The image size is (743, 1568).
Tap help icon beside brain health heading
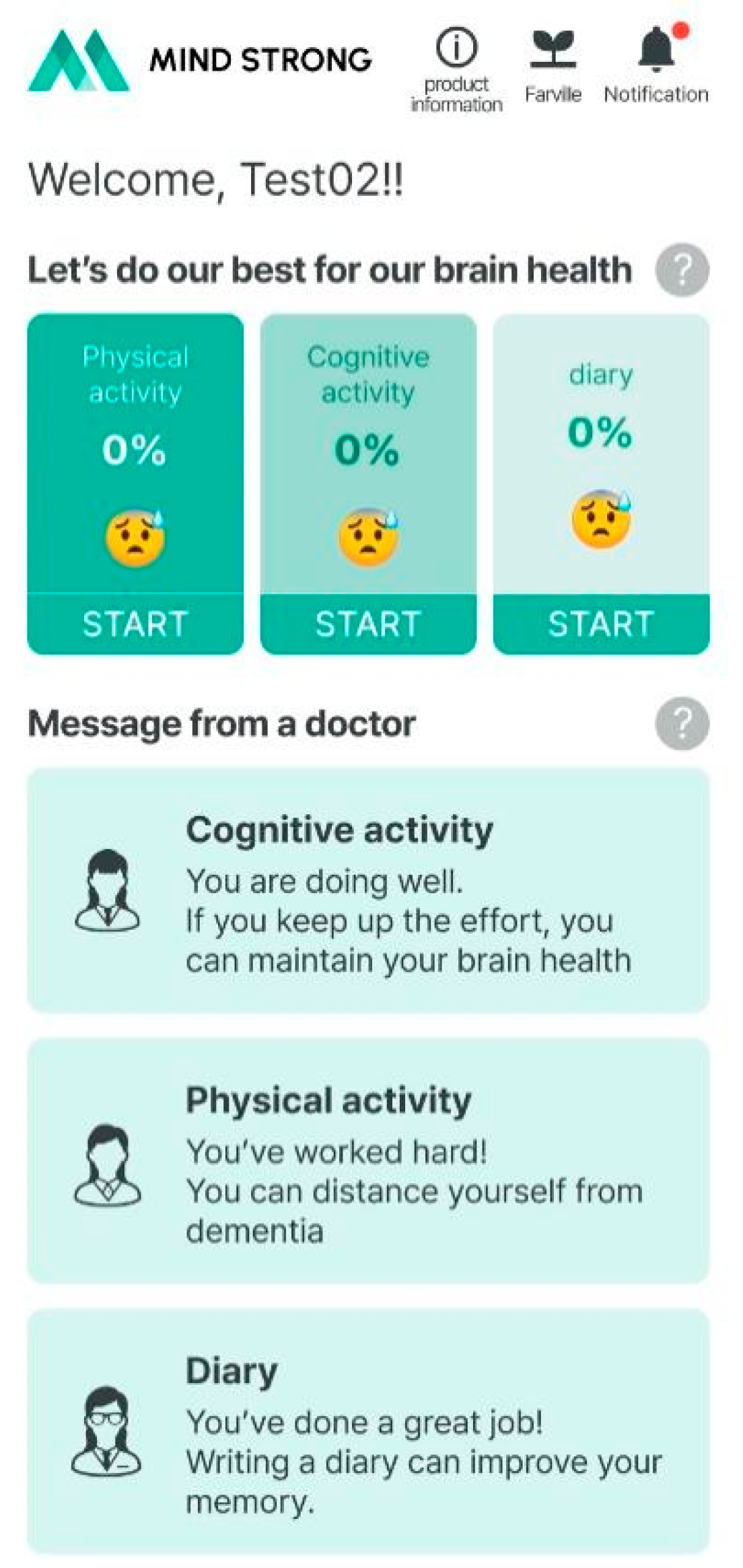[682, 270]
